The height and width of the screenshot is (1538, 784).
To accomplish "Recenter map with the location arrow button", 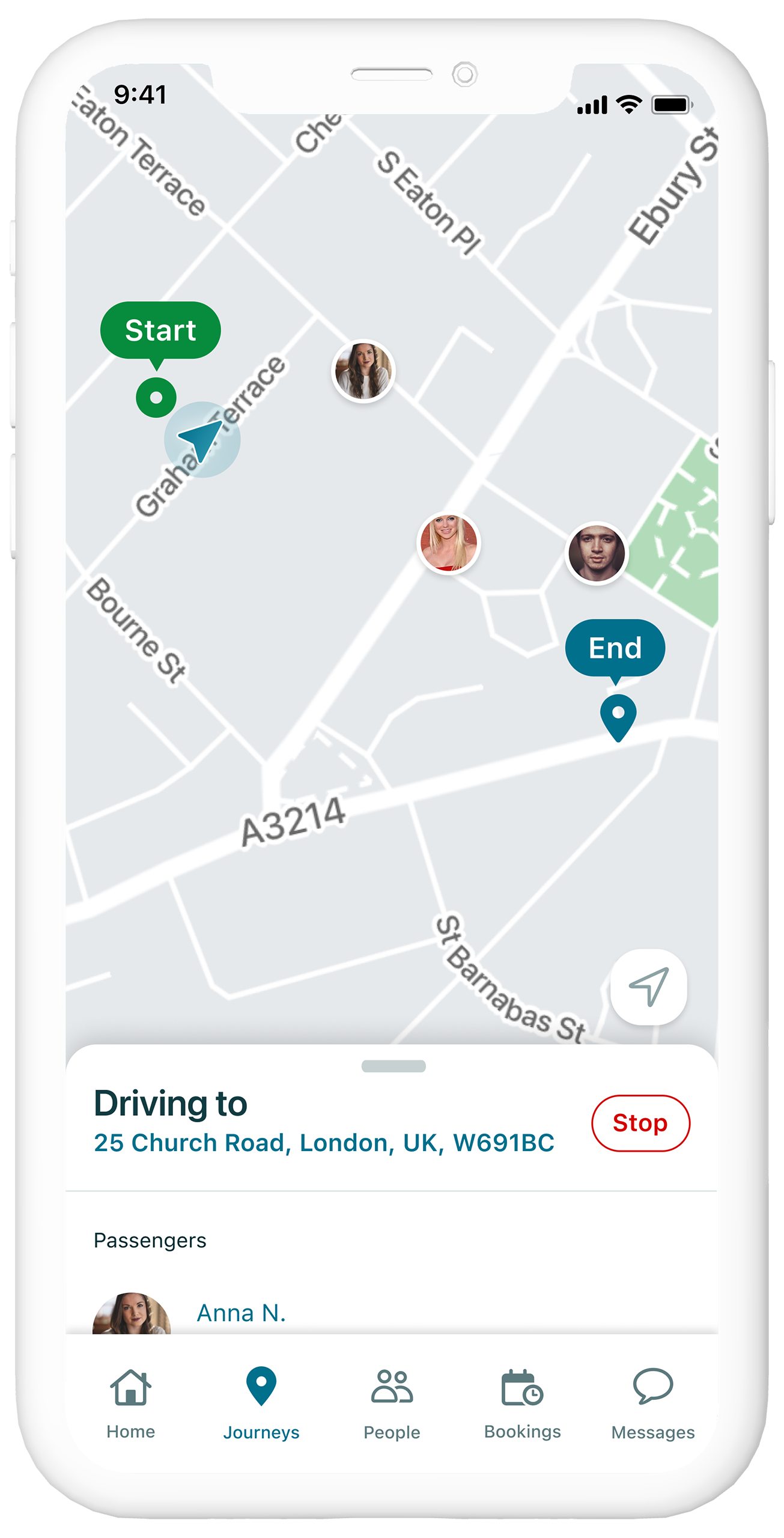I will click(x=648, y=986).
